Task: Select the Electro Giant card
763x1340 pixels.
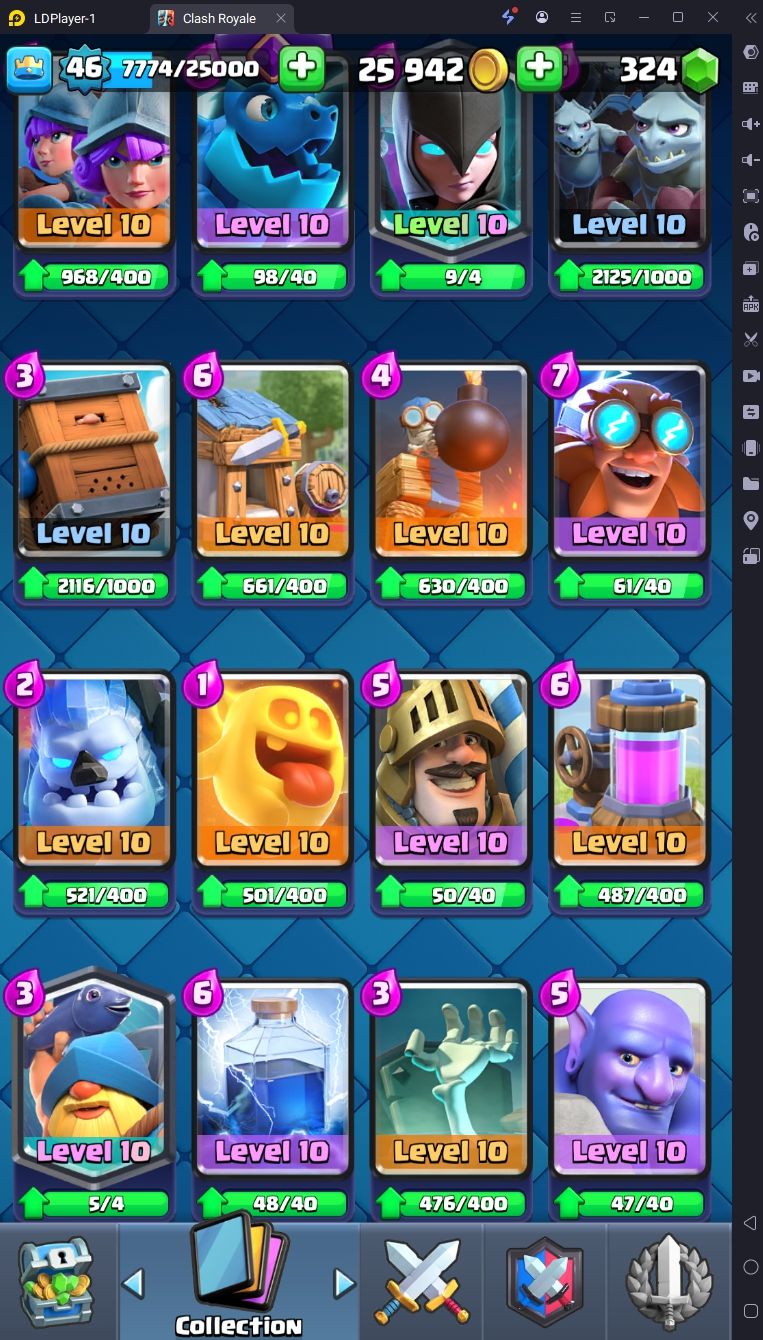Action: click(629, 462)
